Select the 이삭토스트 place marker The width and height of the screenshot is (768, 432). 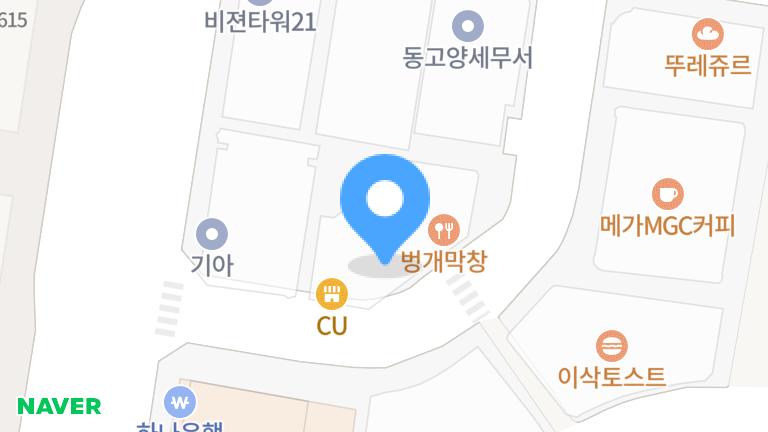[612, 346]
